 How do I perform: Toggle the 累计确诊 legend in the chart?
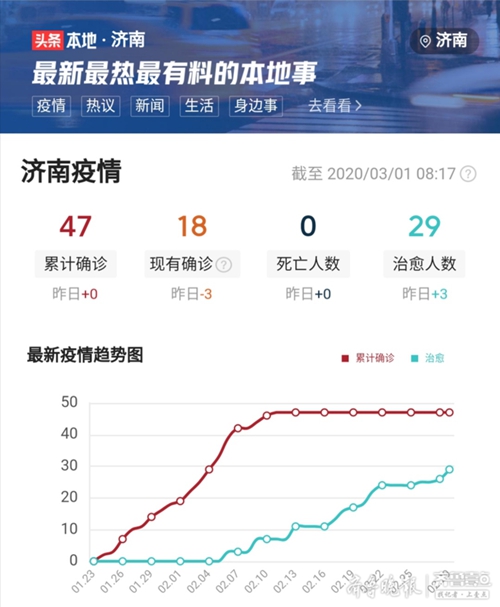[x=368, y=358]
